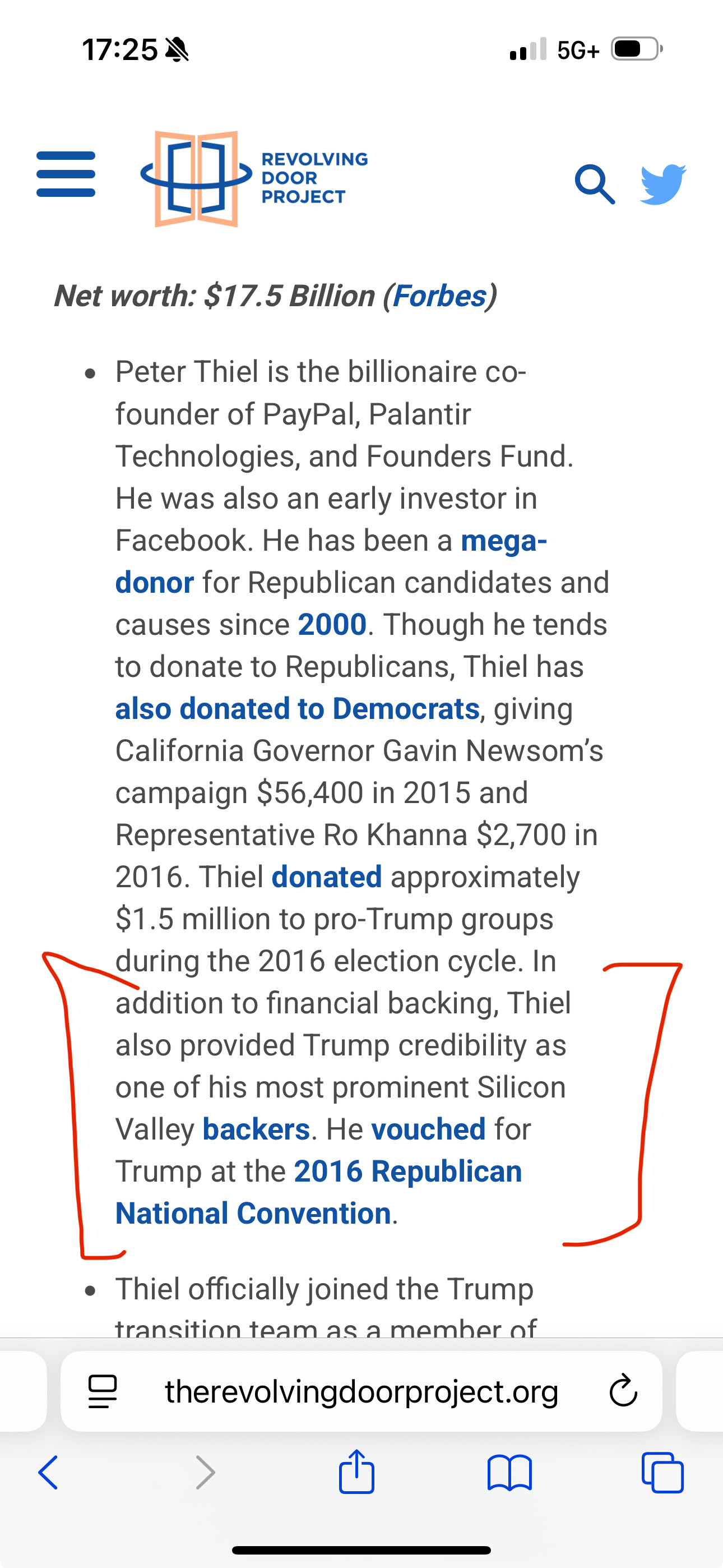Viewport: 723px width, 1568px height.
Task: Open the backers link
Action: [256, 1129]
